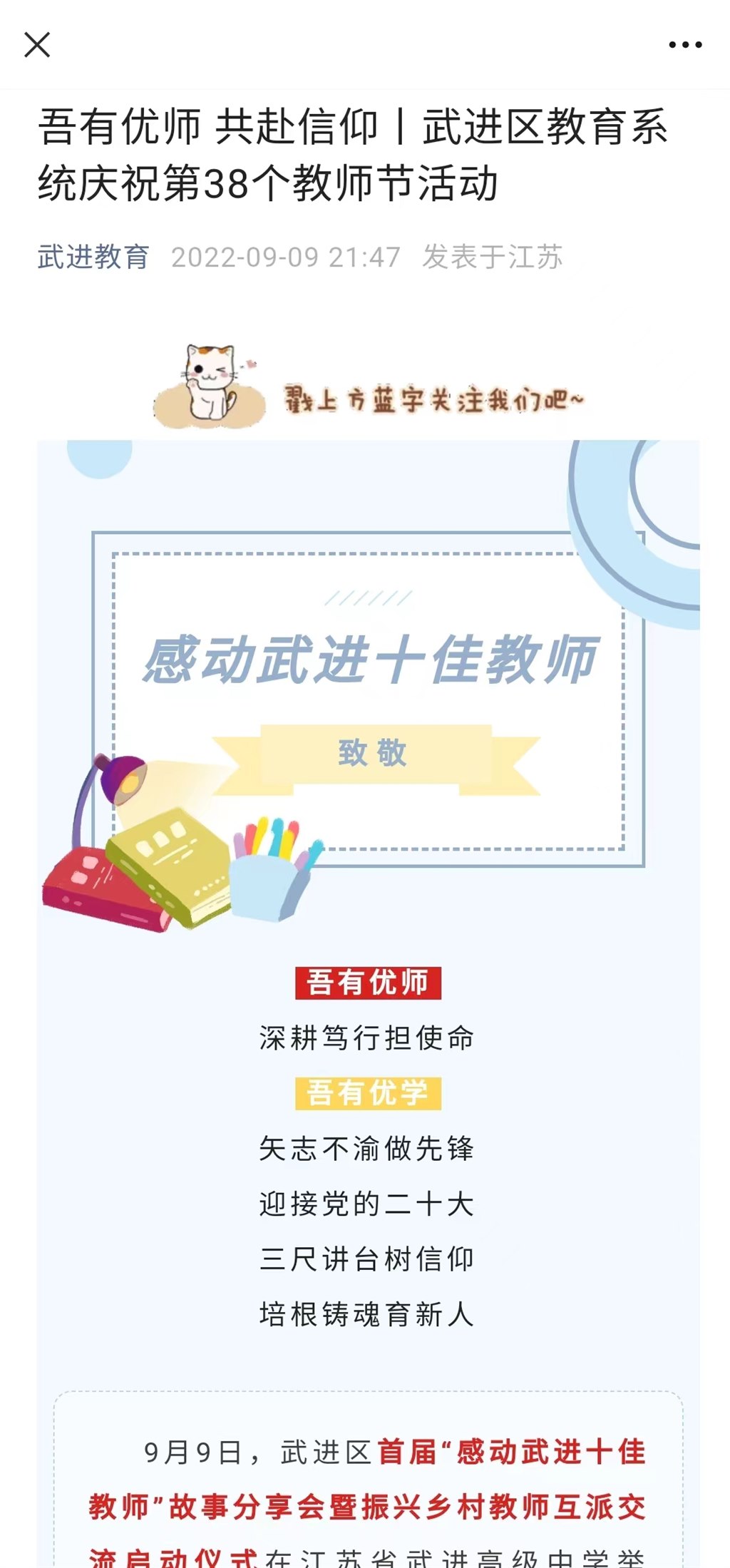Image resolution: width=730 pixels, height=1568 pixels.
Task: Close the article page
Action: click(x=37, y=45)
